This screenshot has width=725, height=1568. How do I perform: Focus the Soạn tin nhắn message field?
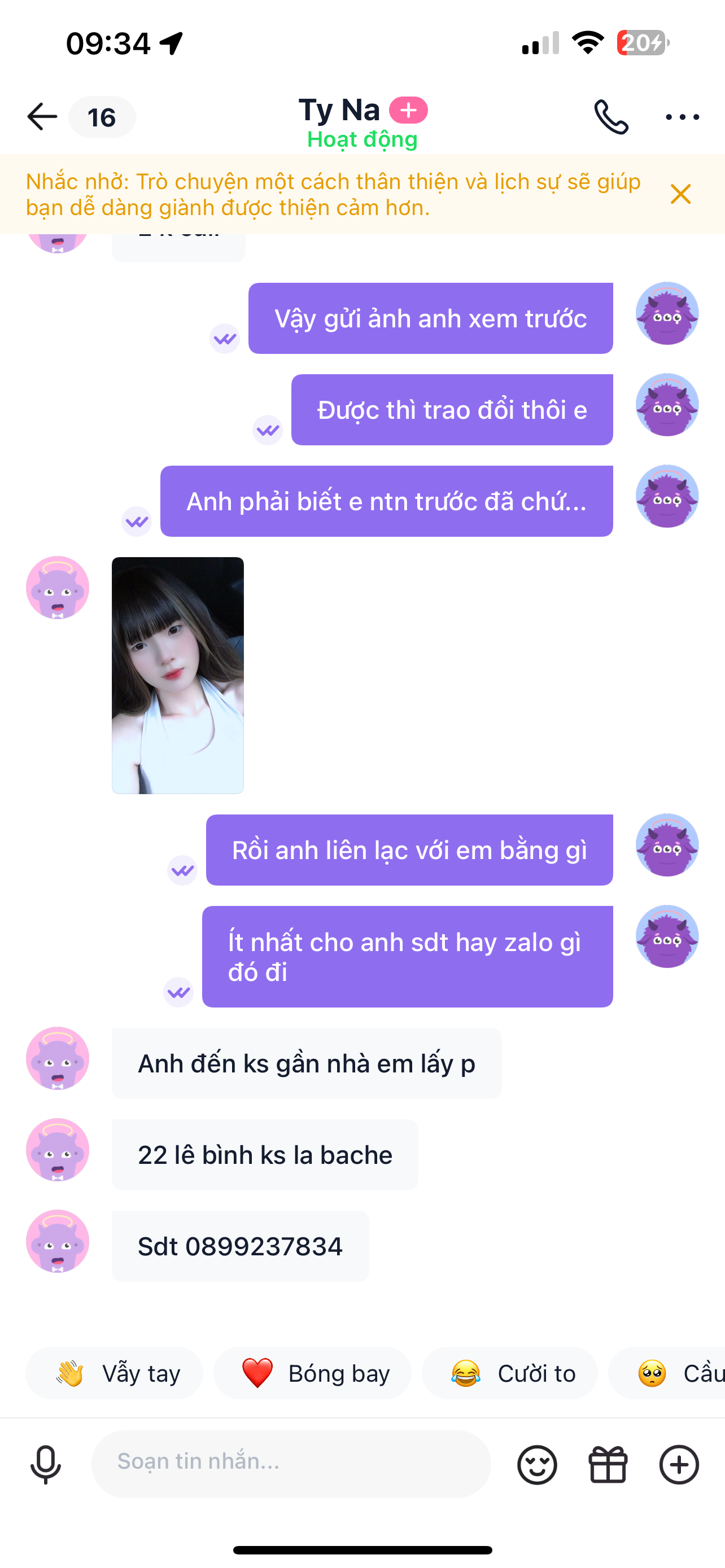tap(291, 1462)
